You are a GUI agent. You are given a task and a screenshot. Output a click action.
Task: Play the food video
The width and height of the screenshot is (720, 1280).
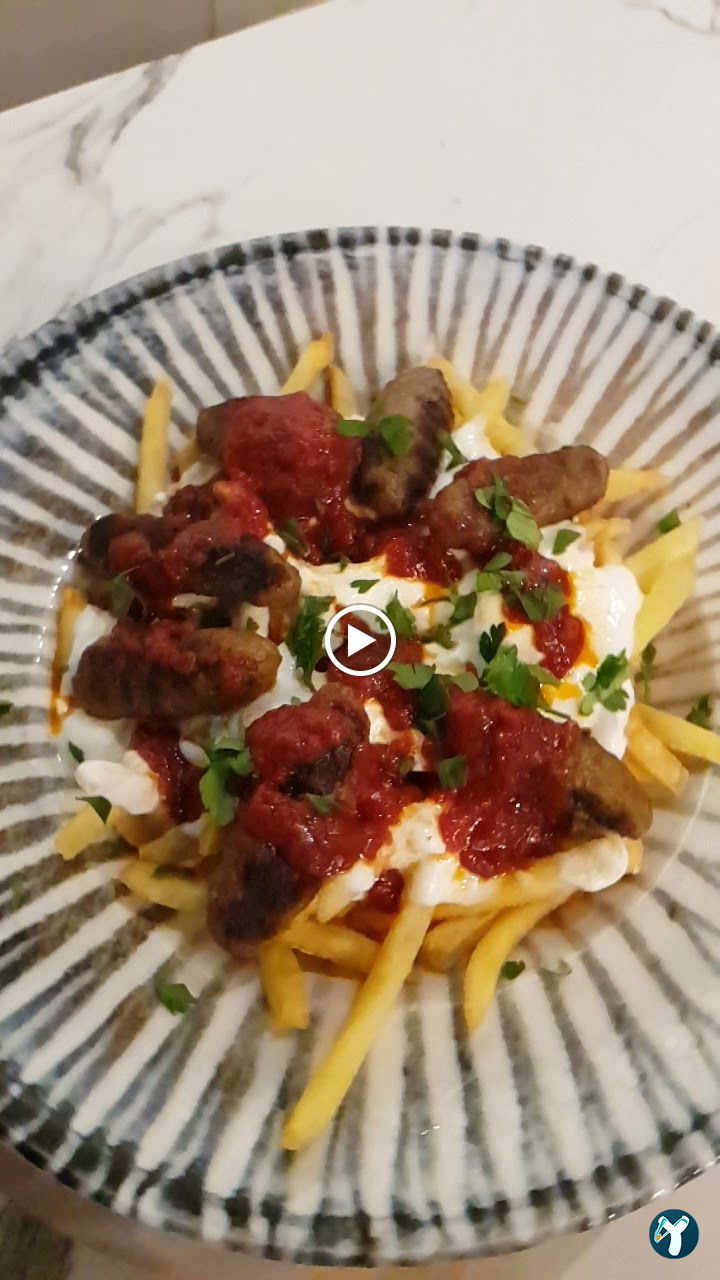coord(360,640)
